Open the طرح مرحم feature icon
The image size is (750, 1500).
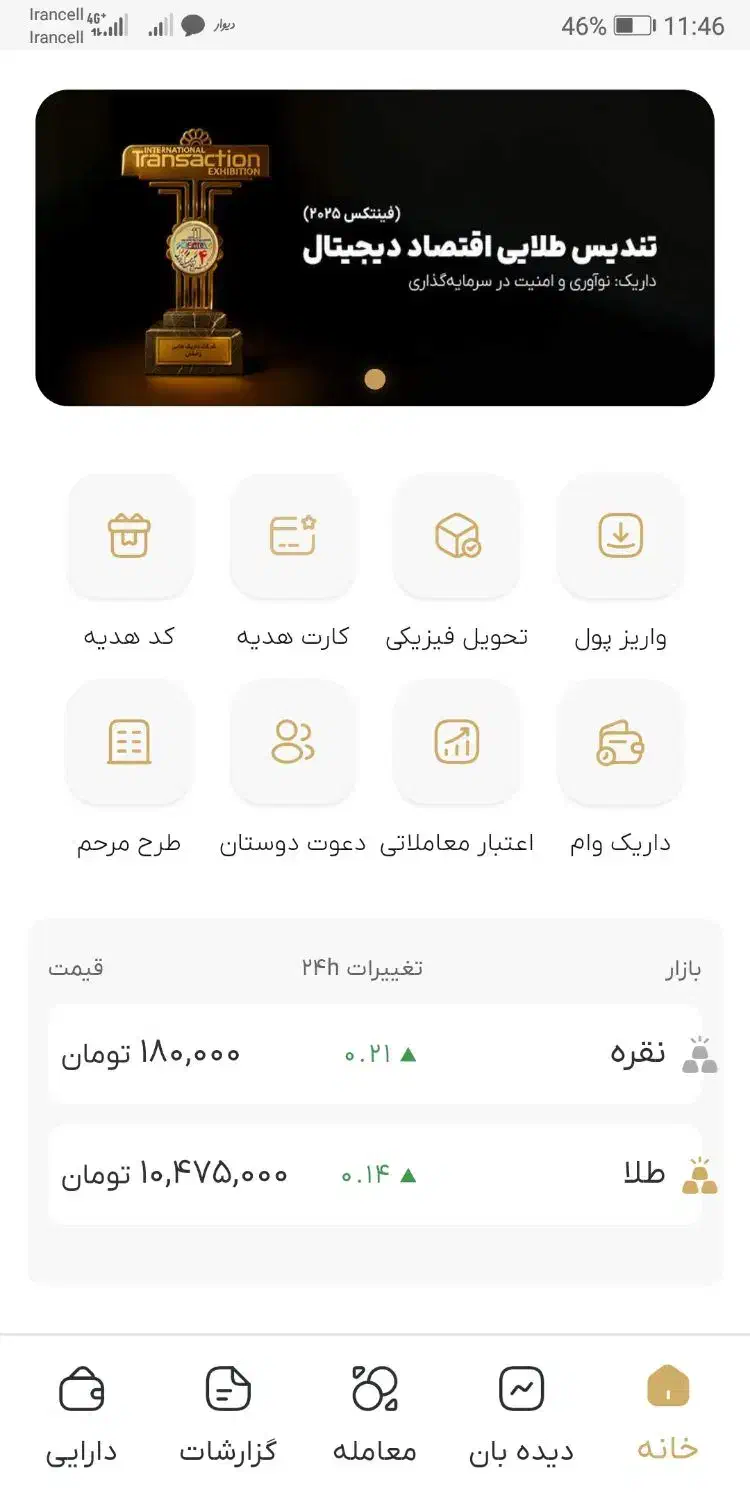tap(130, 742)
